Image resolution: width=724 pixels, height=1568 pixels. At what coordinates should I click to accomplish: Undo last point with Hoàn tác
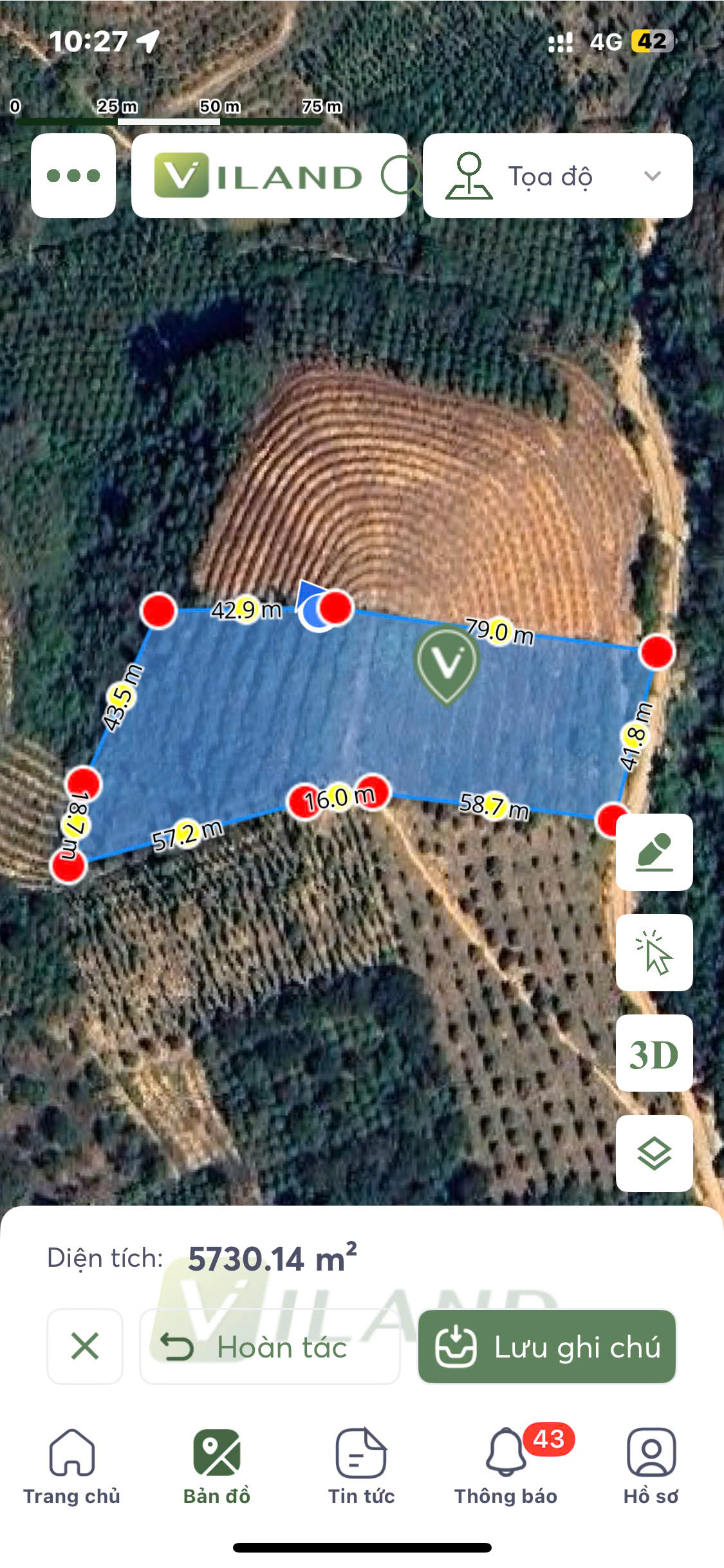coord(269,1346)
